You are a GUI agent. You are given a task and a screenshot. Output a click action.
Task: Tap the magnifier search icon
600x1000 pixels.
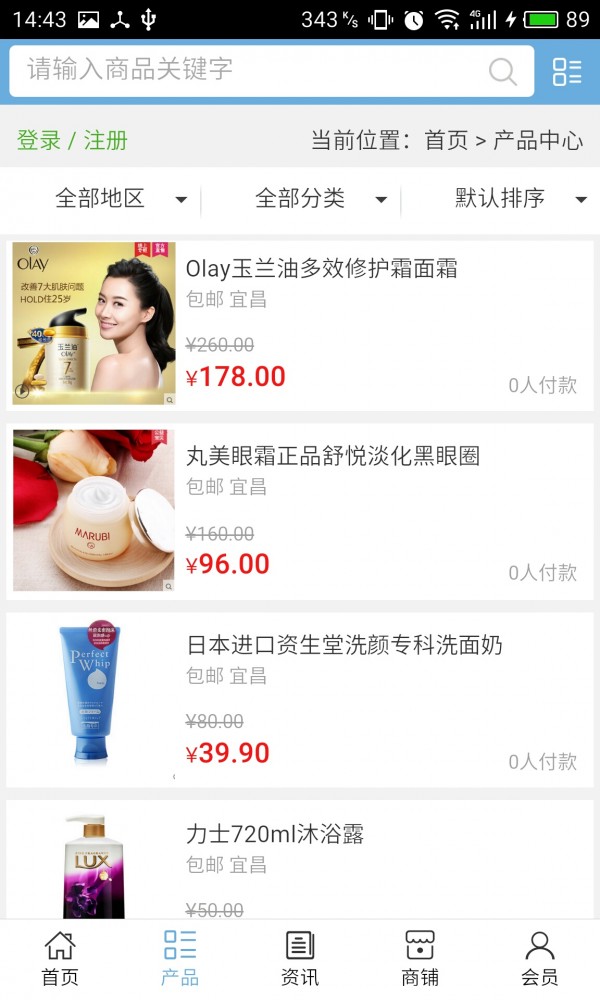[x=502, y=71]
